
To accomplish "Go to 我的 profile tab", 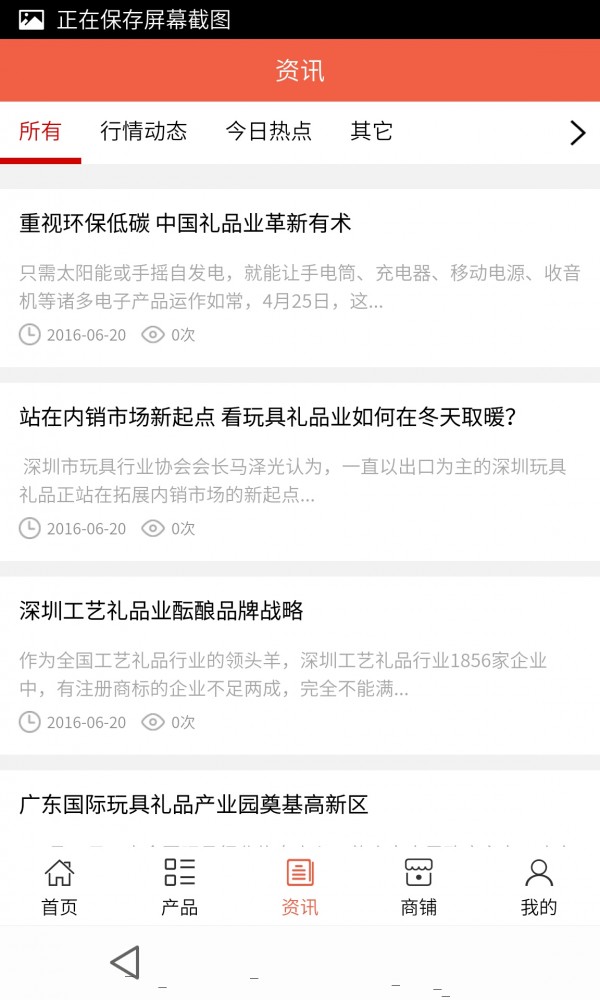I will [x=539, y=886].
